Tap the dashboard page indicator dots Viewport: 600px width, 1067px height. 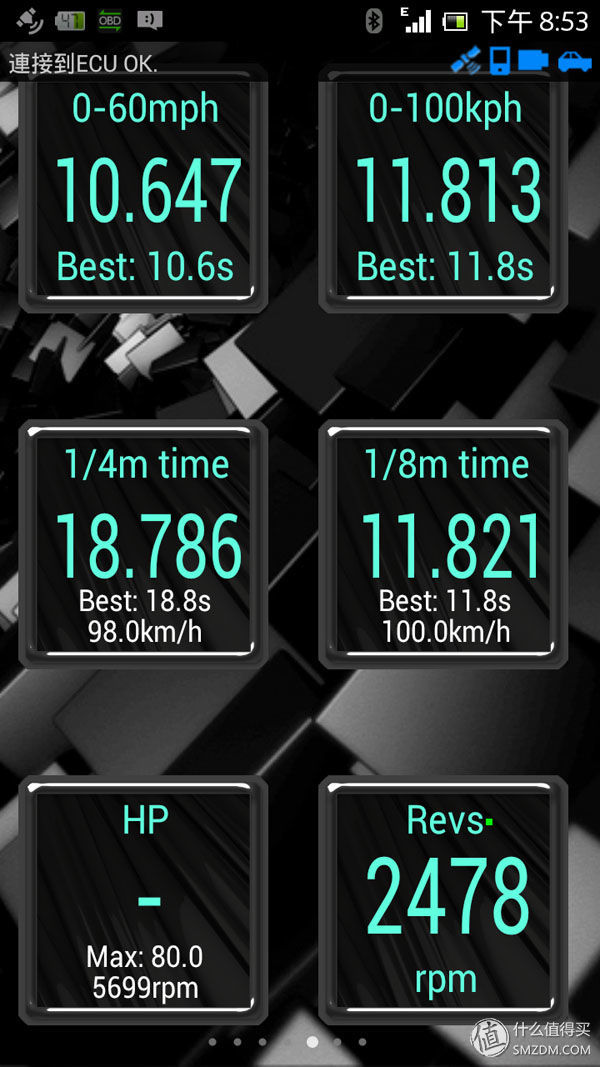288,1041
